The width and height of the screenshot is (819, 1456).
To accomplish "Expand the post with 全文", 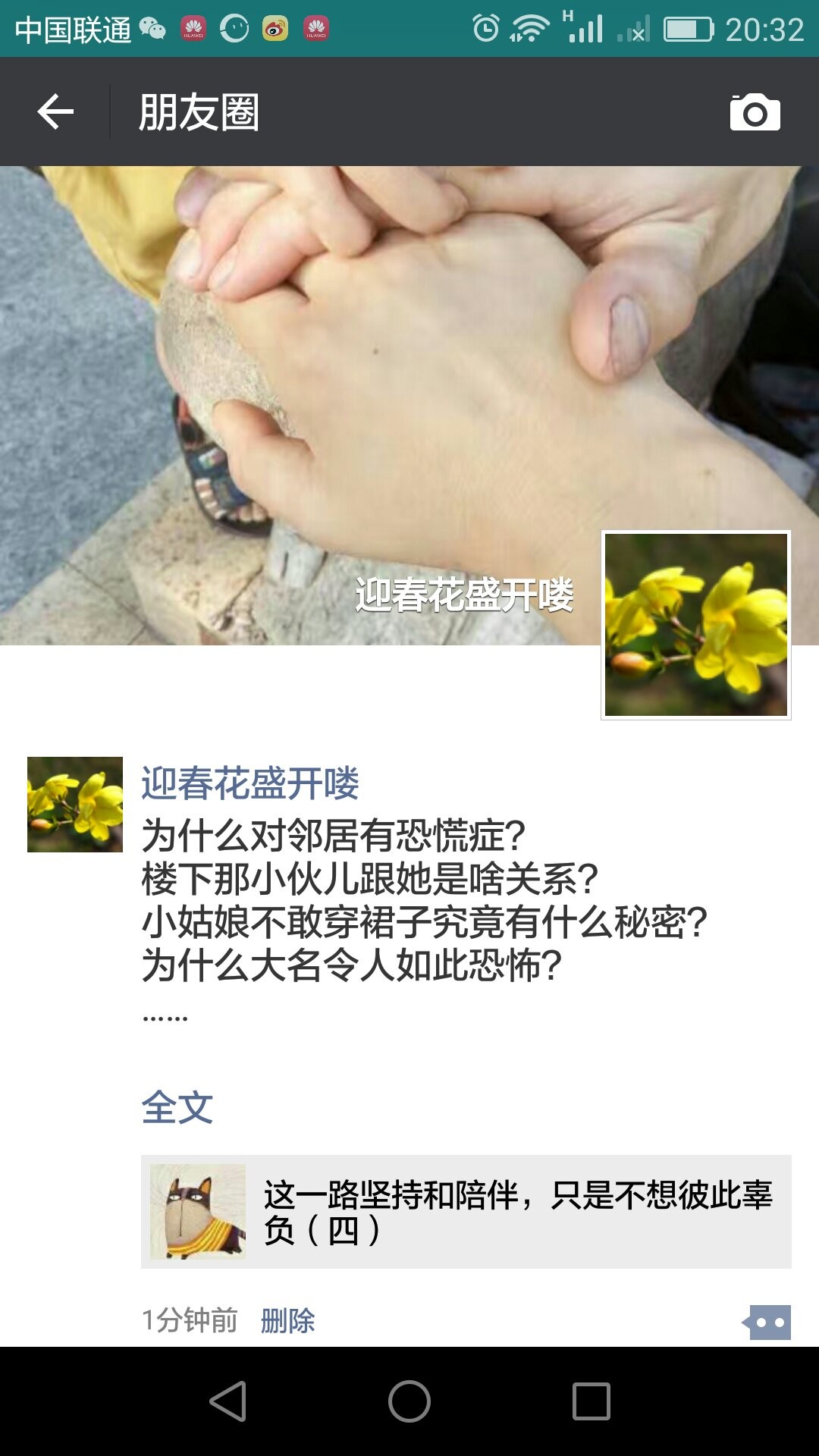I will [x=177, y=1107].
